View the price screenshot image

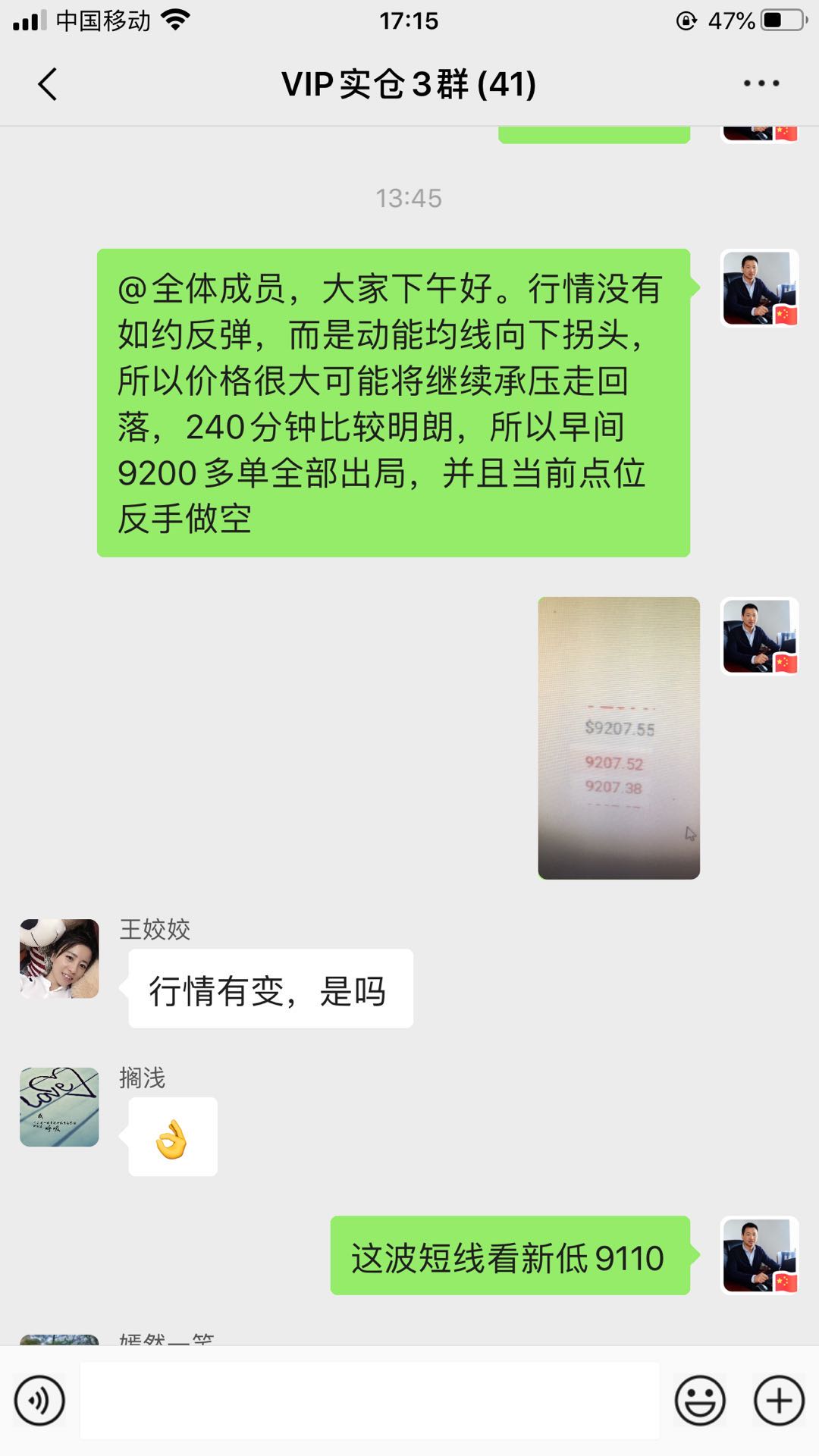tap(618, 736)
